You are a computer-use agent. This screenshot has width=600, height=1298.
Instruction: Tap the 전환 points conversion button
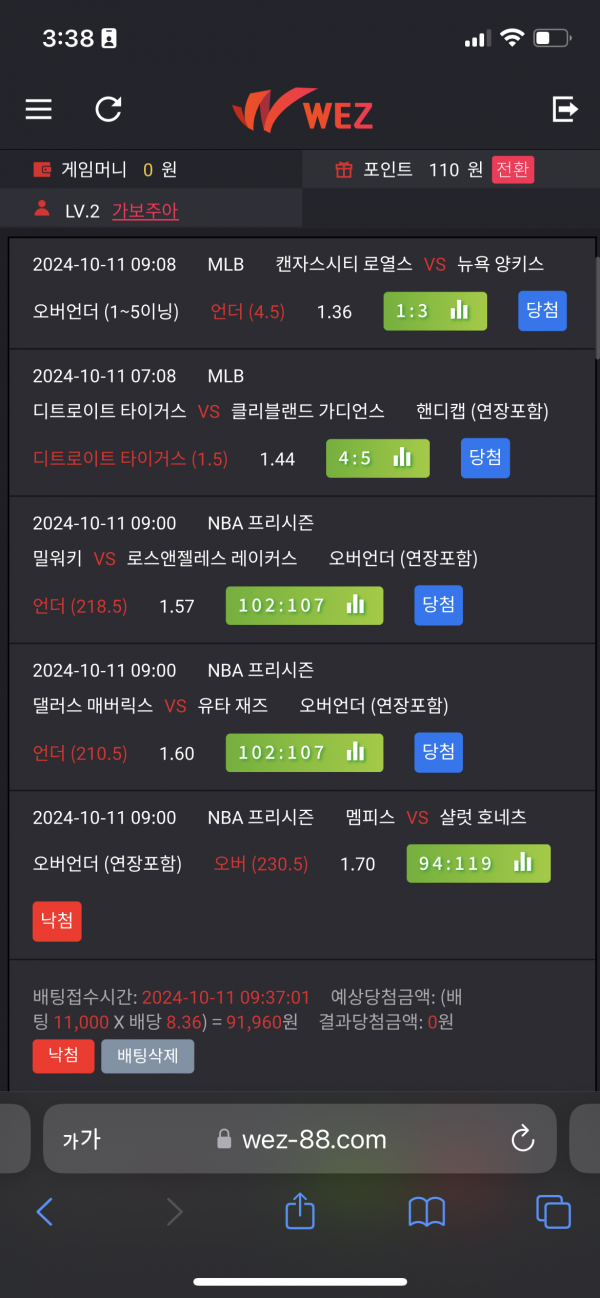pos(513,170)
